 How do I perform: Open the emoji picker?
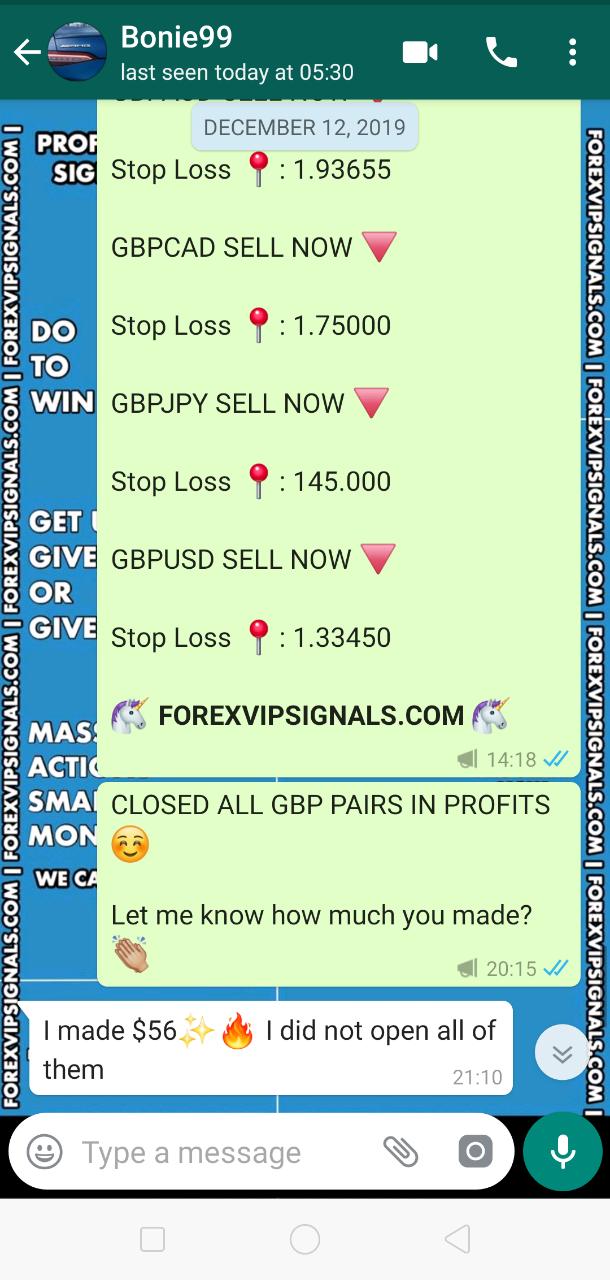tap(44, 1152)
